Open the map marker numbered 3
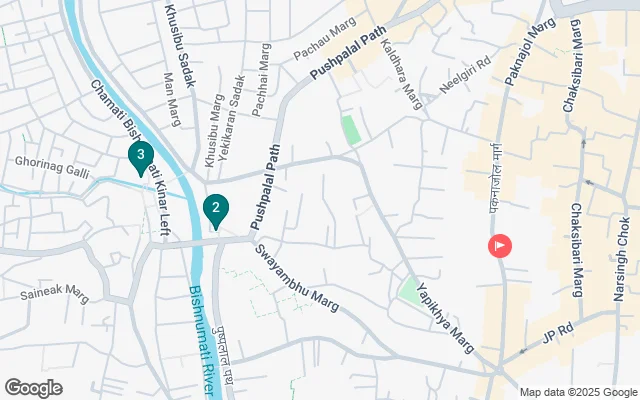Viewport: 640px width, 400px height. (141, 156)
